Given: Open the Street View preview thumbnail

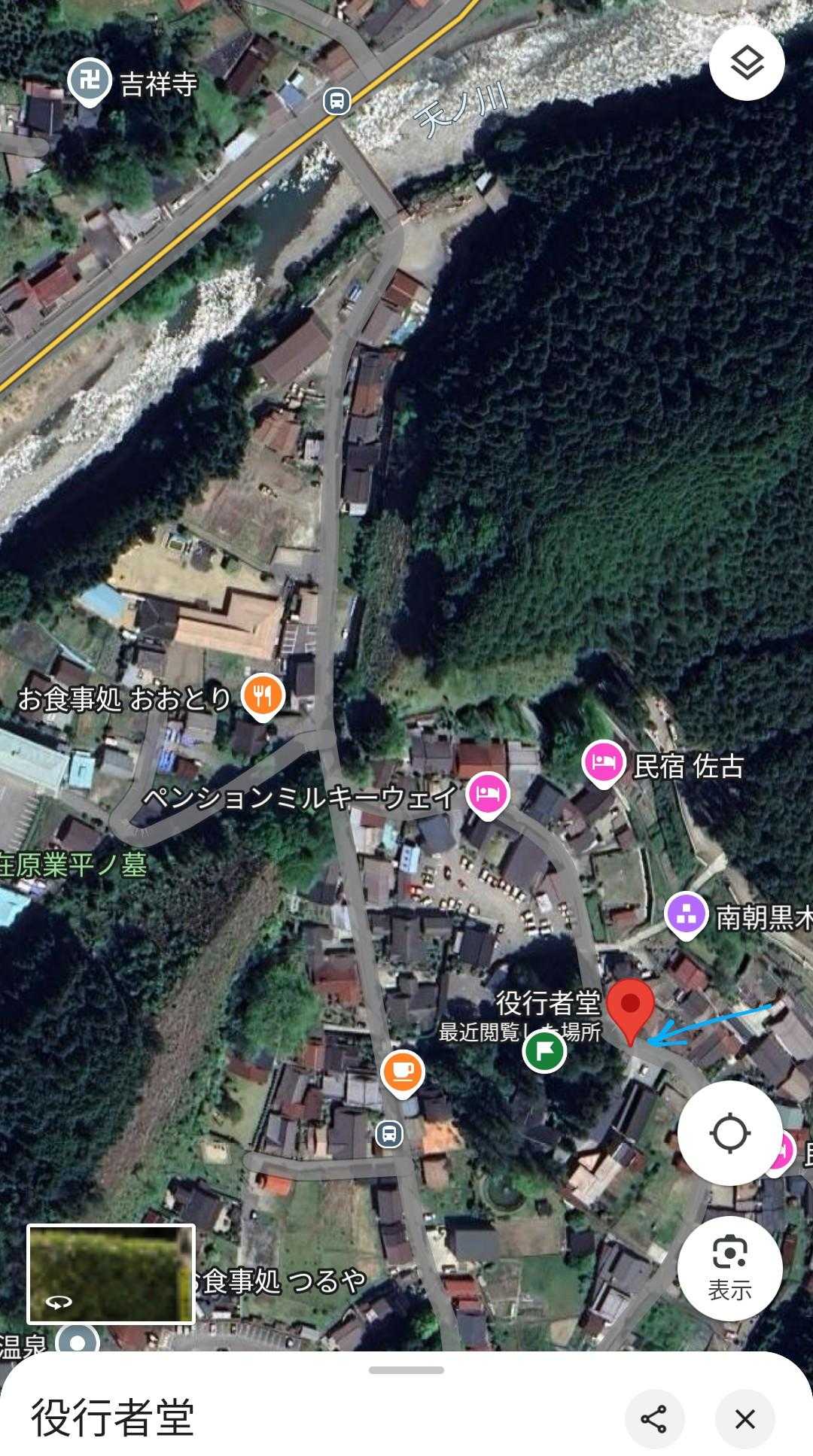Looking at the screenshot, I should (x=111, y=1274).
